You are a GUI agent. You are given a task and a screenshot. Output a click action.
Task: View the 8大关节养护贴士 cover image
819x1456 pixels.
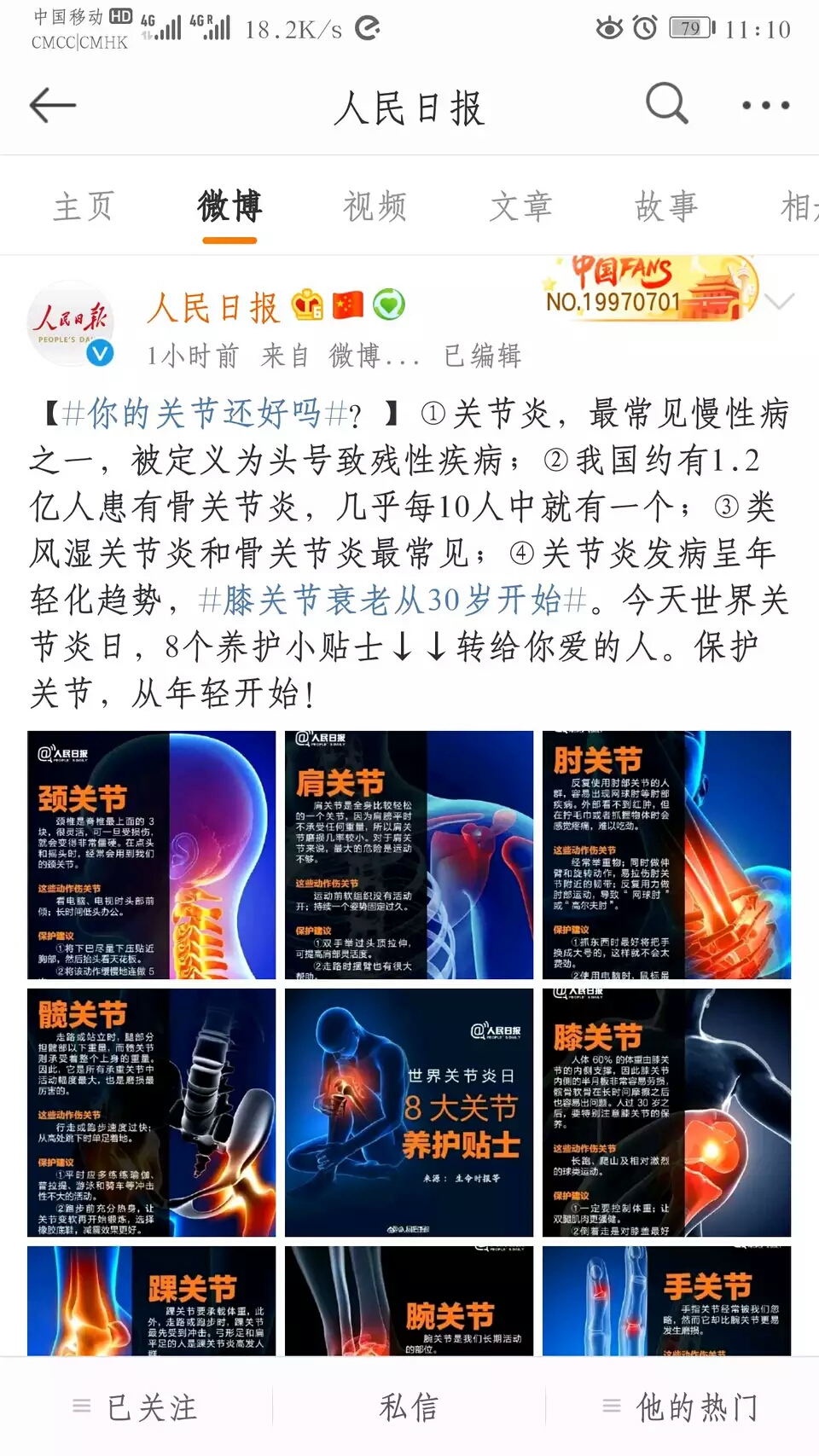pos(409,1112)
